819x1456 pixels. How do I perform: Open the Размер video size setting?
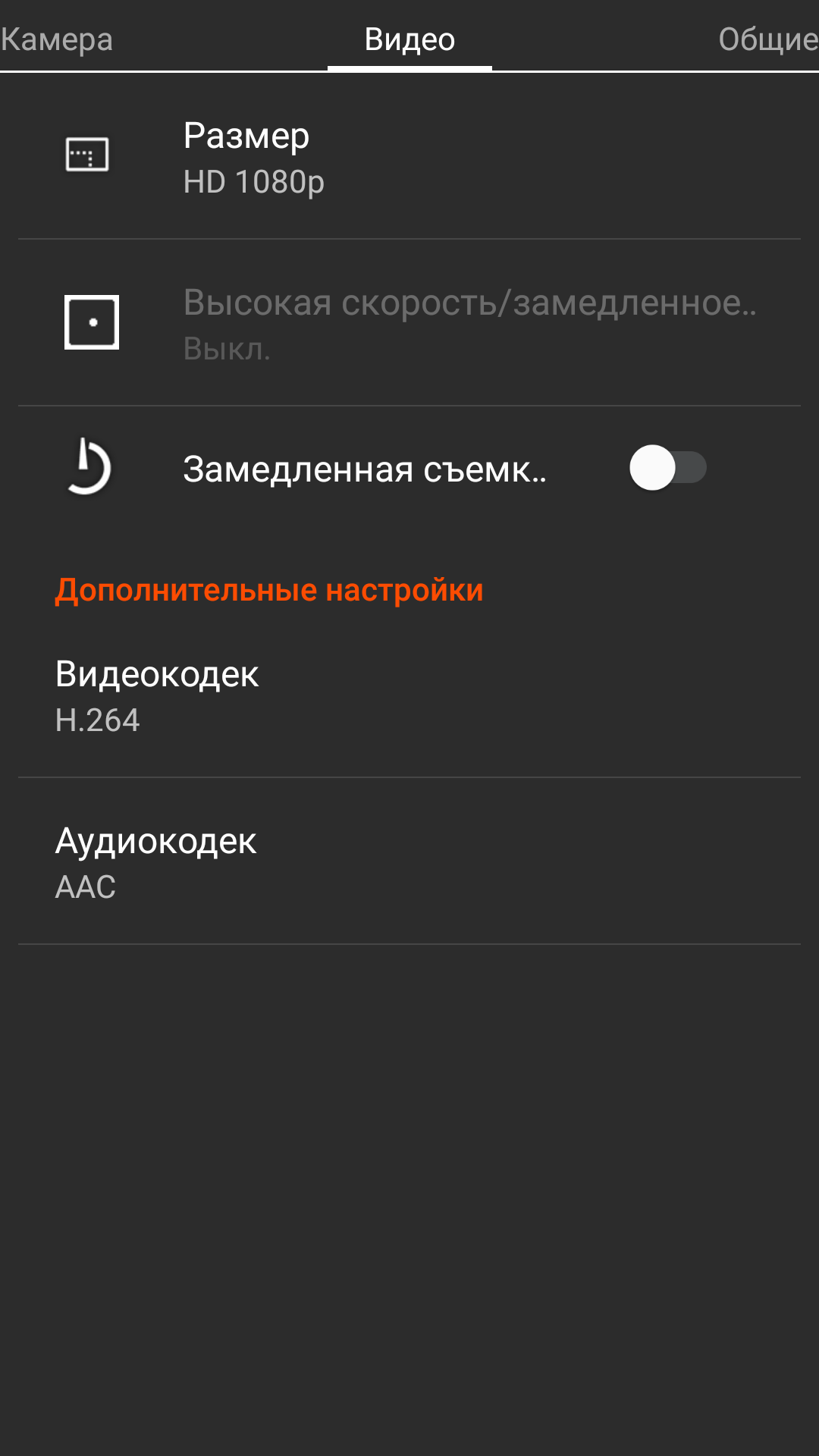[x=409, y=156]
